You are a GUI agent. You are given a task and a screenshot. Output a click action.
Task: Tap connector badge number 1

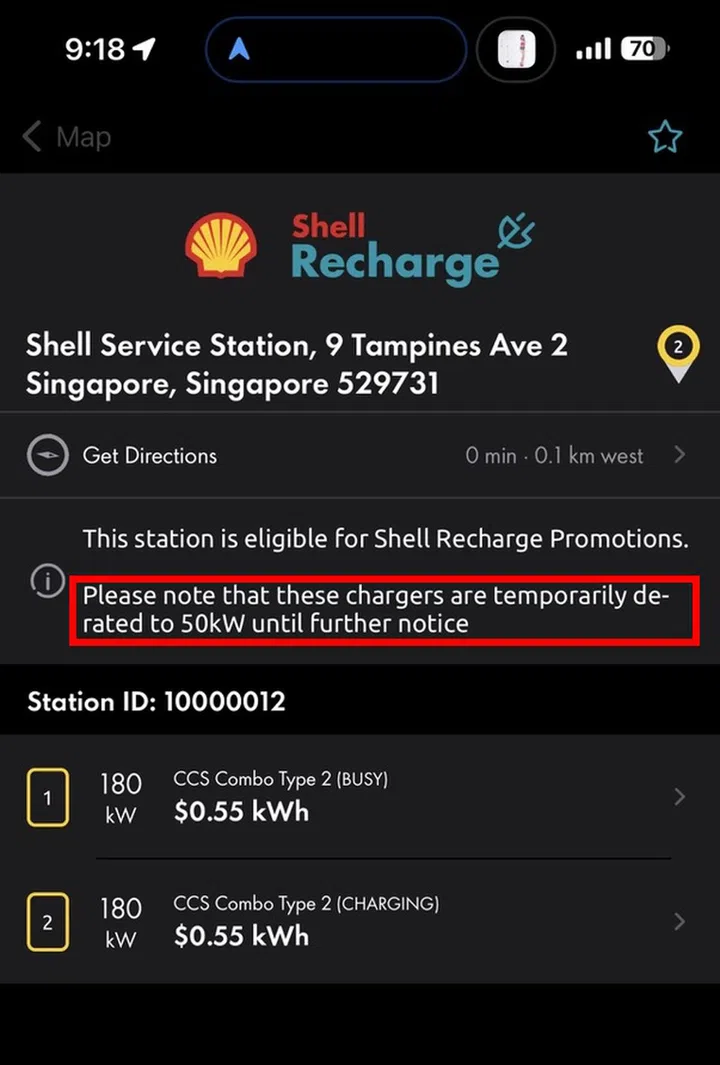47,797
